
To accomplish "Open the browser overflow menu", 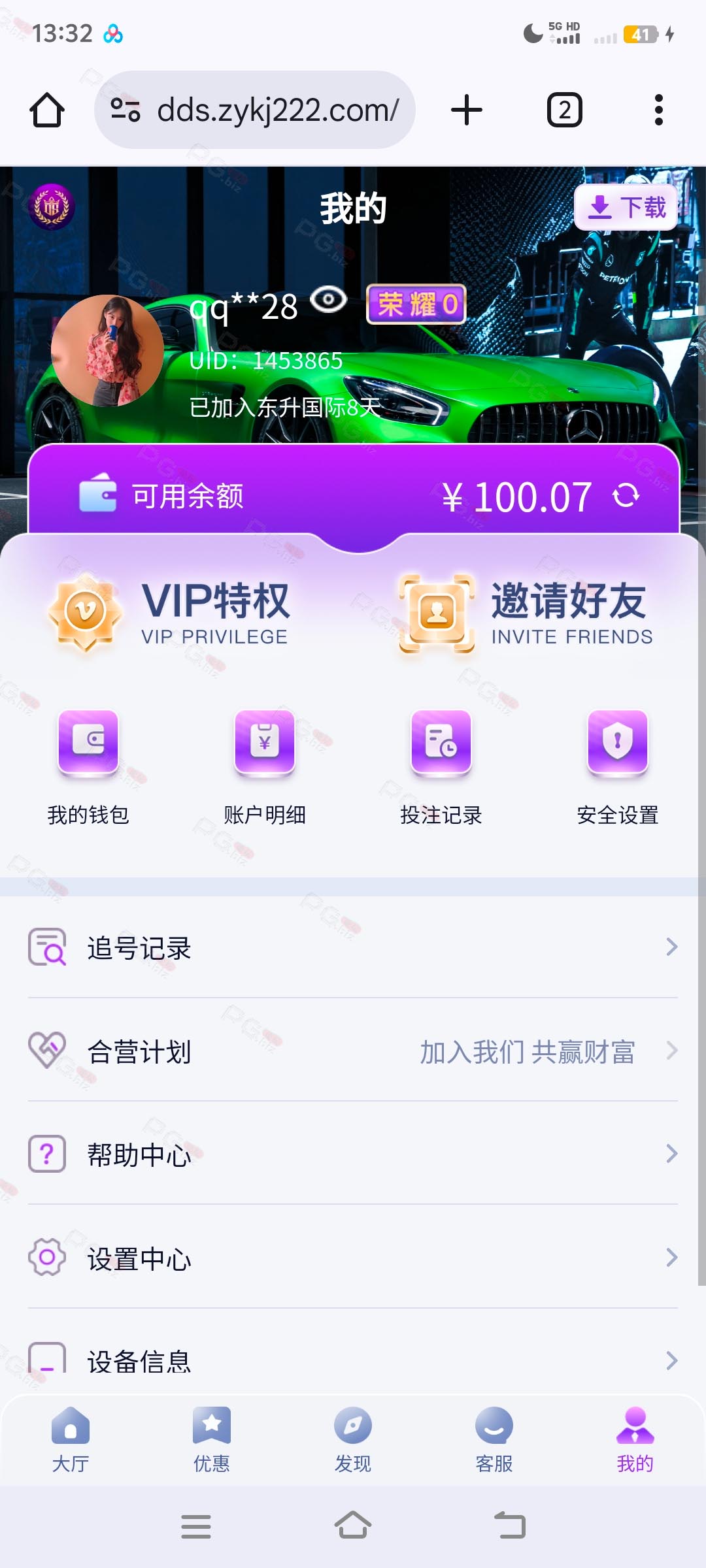I will [658, 110].
